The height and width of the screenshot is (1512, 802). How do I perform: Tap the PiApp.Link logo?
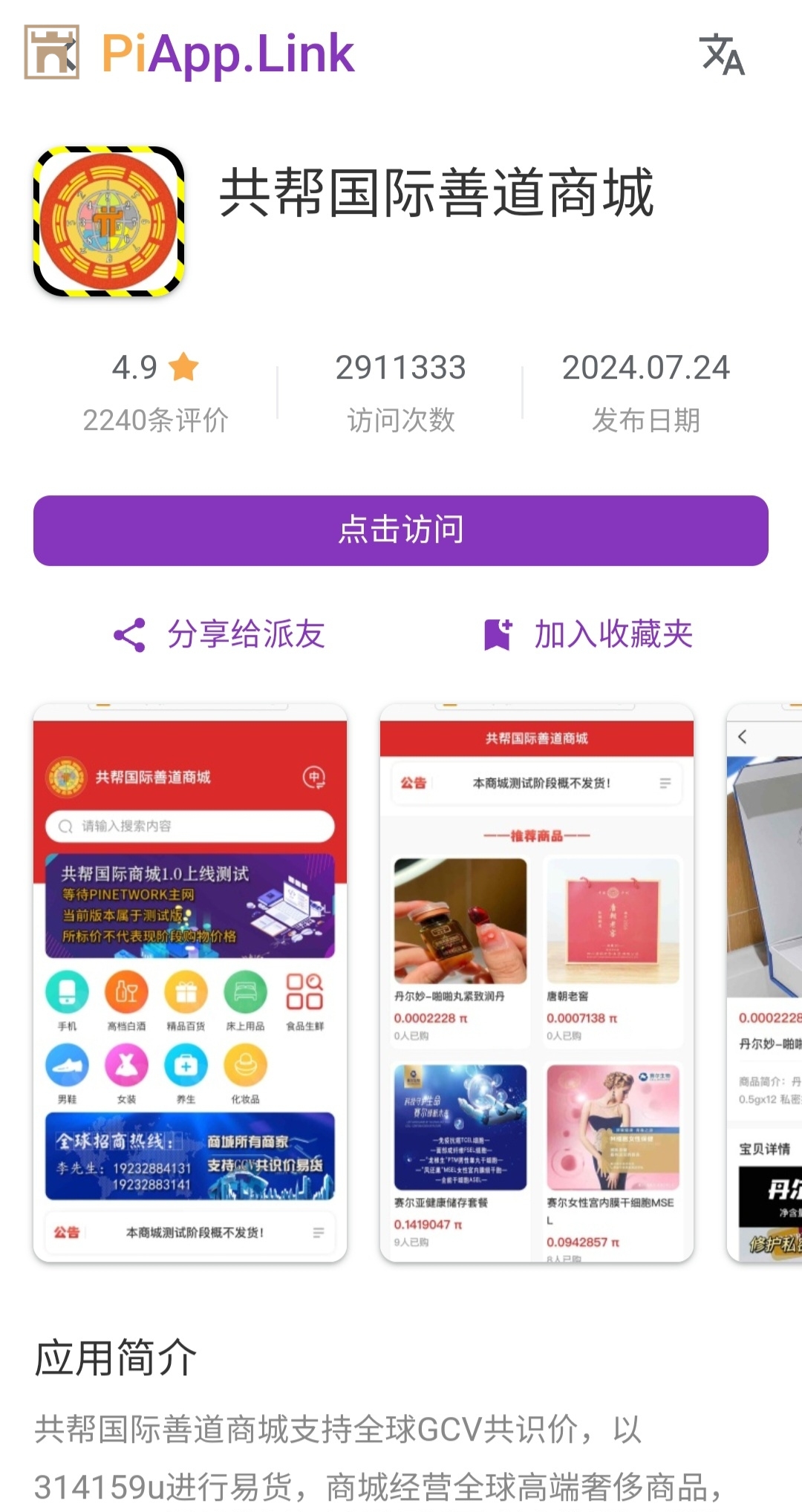coord(190,53)
